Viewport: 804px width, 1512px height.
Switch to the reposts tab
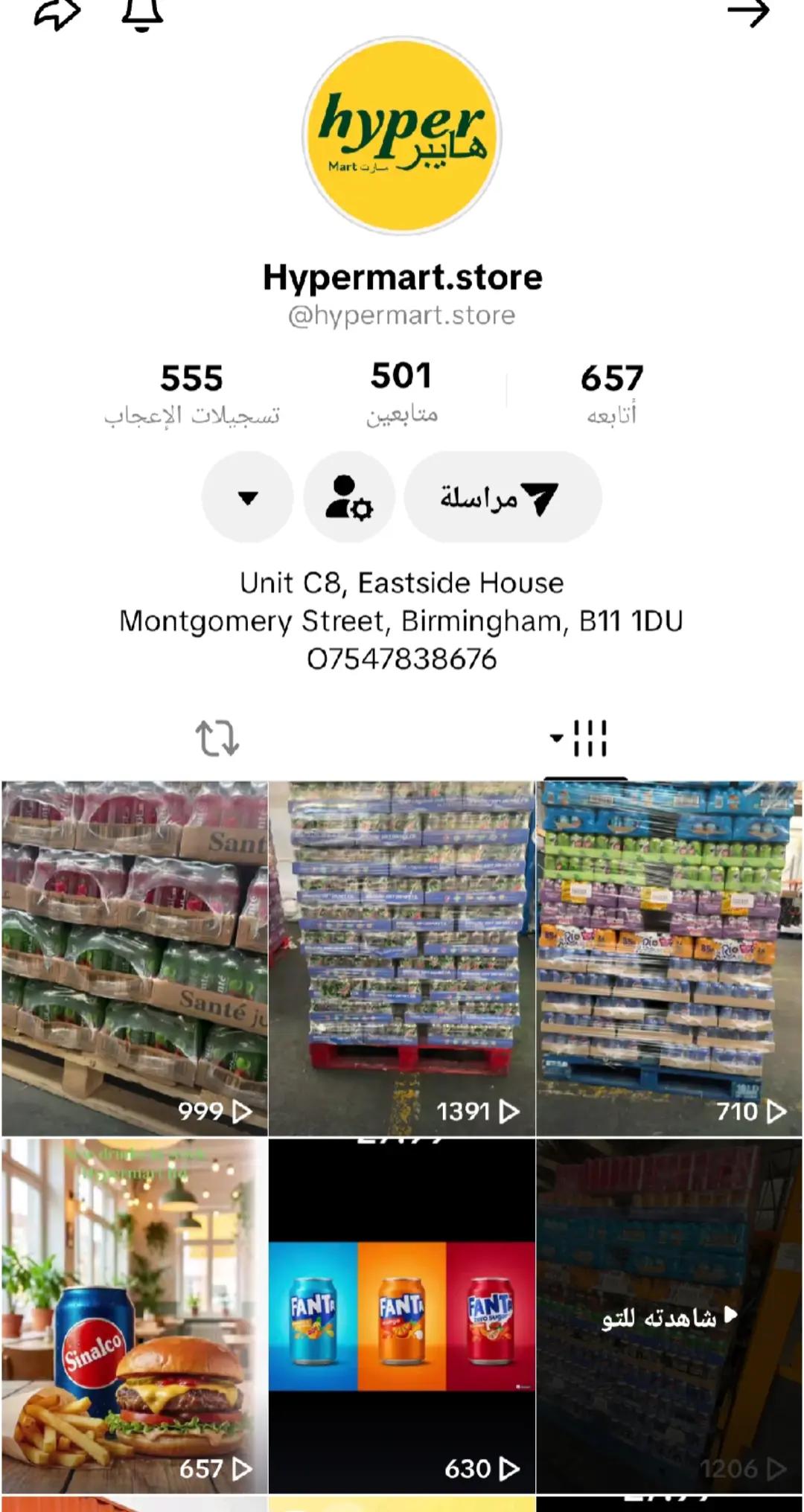(217, 738)
